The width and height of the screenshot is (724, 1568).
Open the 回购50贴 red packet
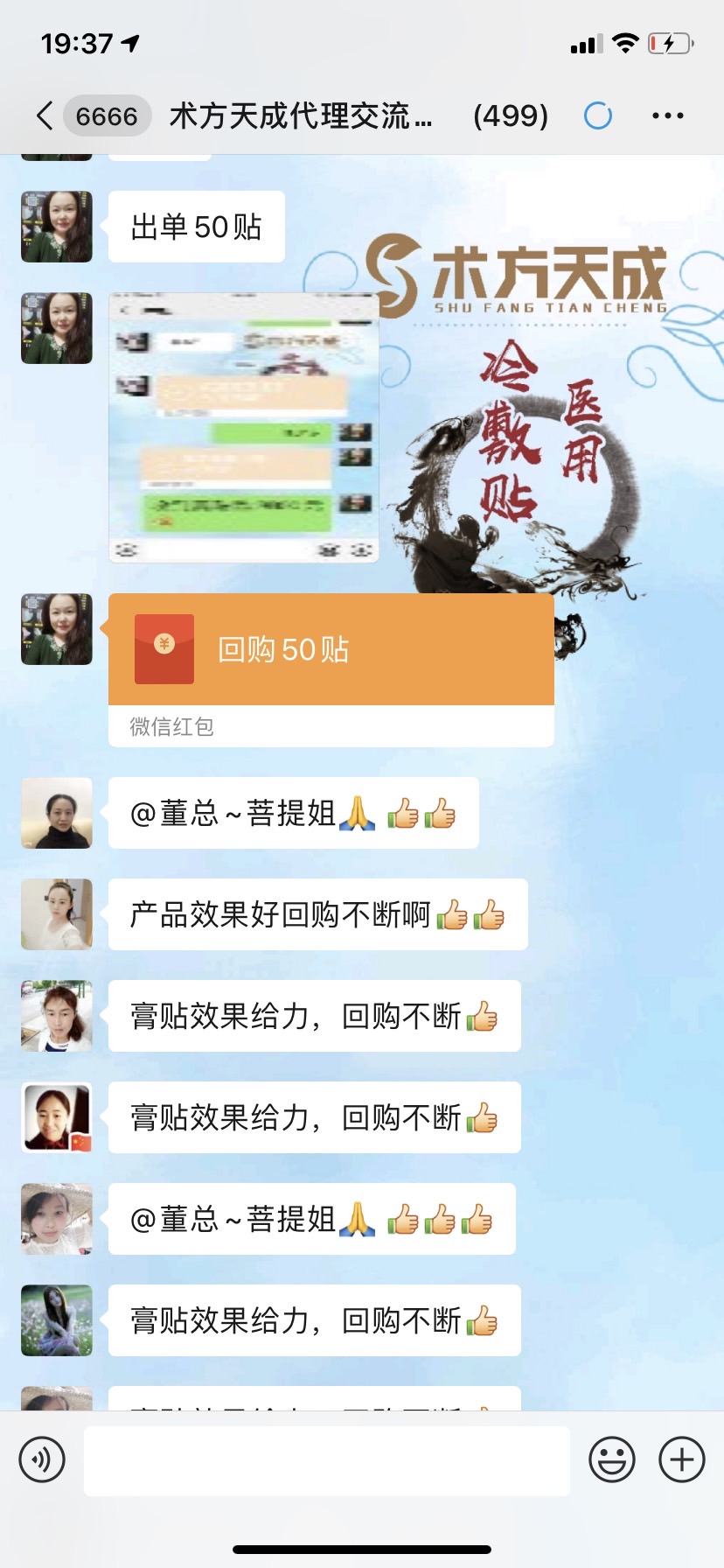click(x=331, y=650)
